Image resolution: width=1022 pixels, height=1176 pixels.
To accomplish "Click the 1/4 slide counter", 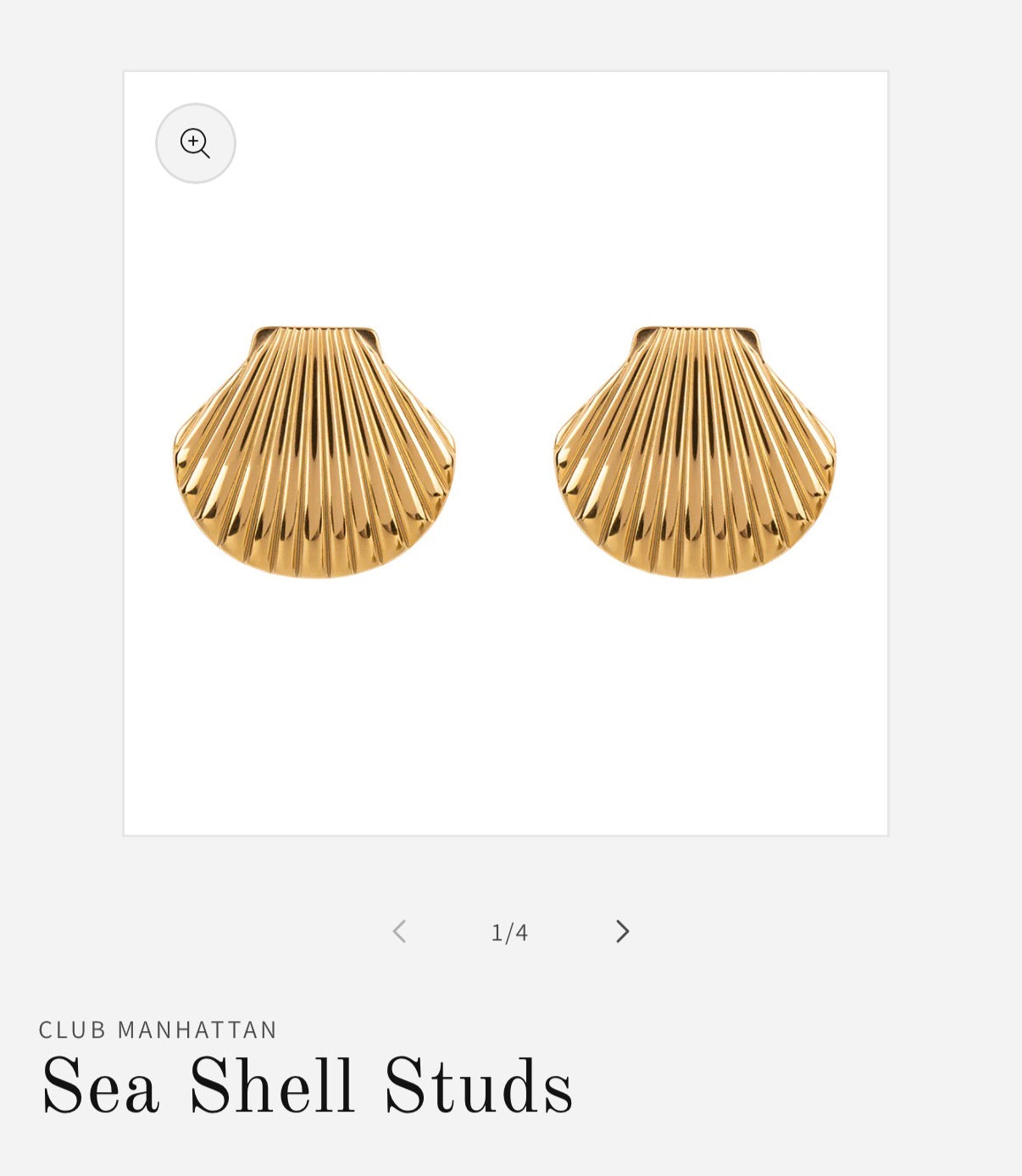I will pyautogui.click(x=510, y=930).
